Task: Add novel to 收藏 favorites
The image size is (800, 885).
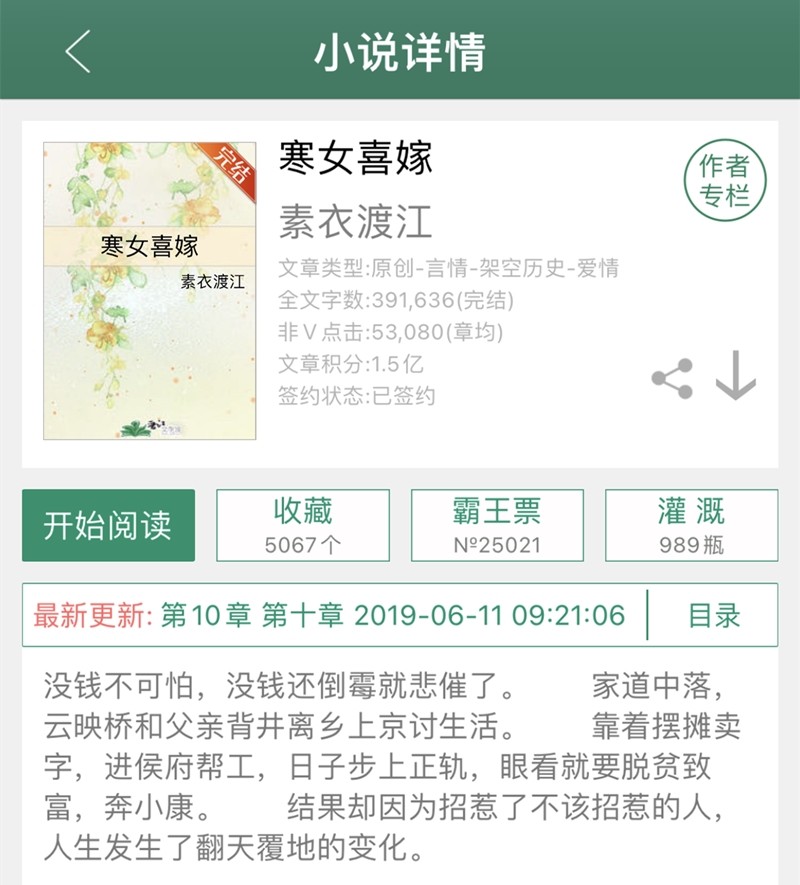Action: coord(303,525)
